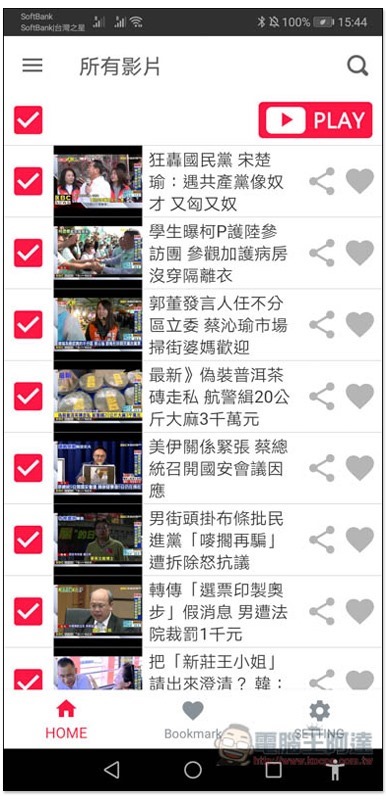Tap the system back button
Image resolution: width=386 pixels, height=800 pixels.
[111, 770]
